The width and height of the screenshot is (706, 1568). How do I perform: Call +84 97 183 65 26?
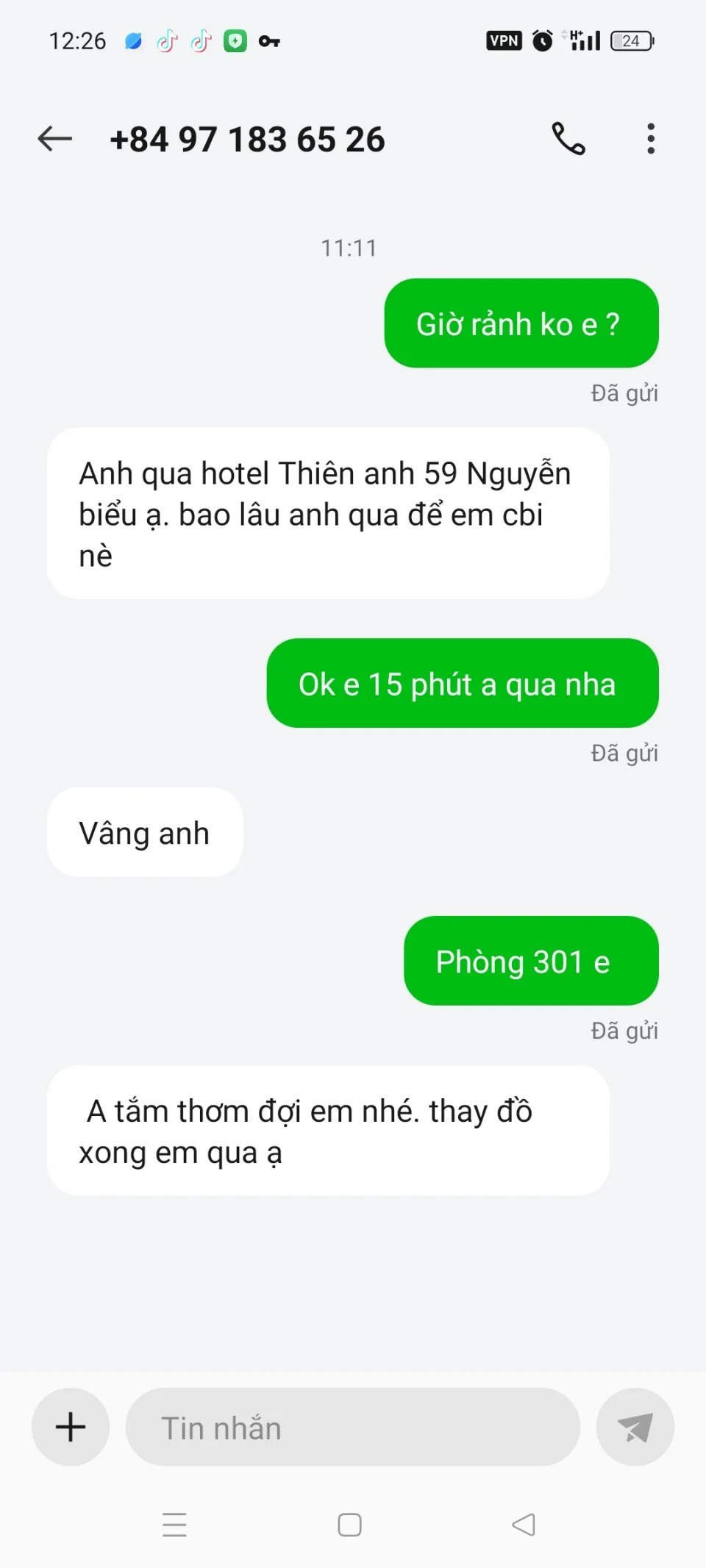pyautogui.click(x=568, y=138)
